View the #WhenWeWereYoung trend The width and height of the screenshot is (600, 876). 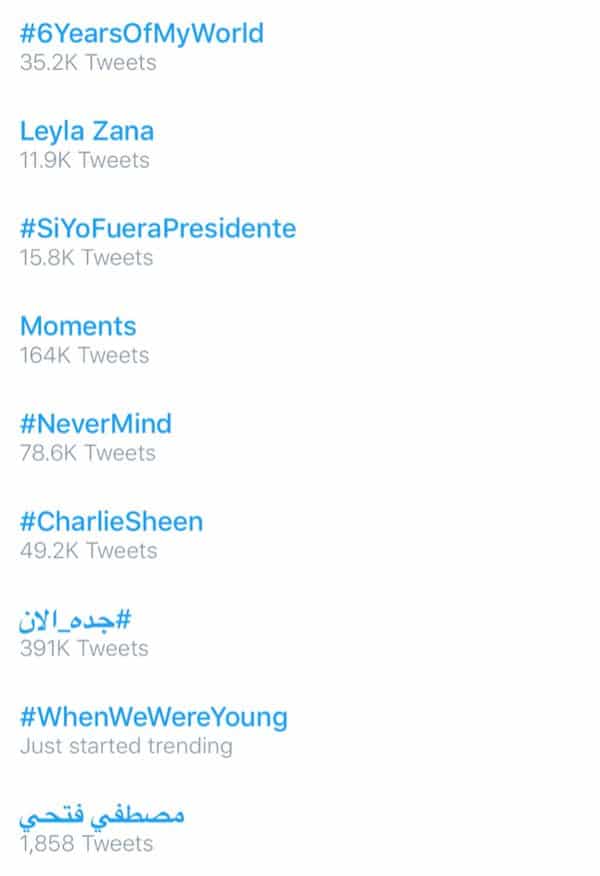(153, 717)
